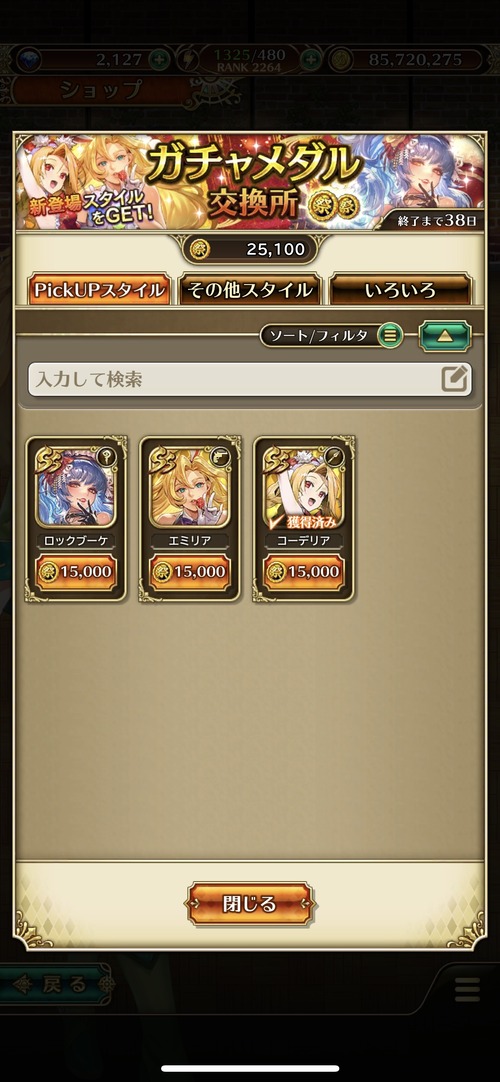The image size is (500, 1082).
Task: Open the ソート/フィルタ options
Action: [x=331, y=336]
